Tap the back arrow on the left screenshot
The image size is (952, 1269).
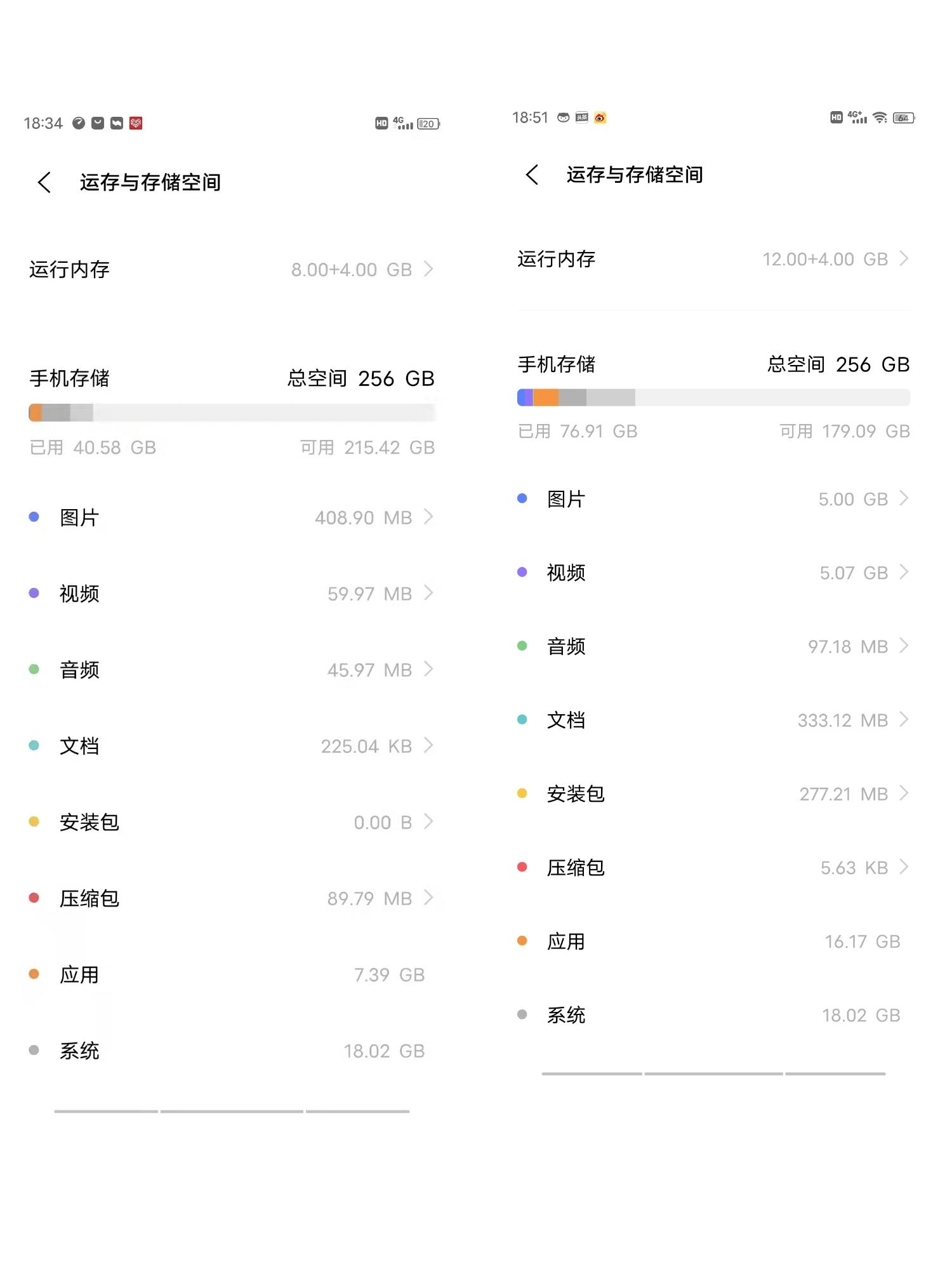point(43,182)
